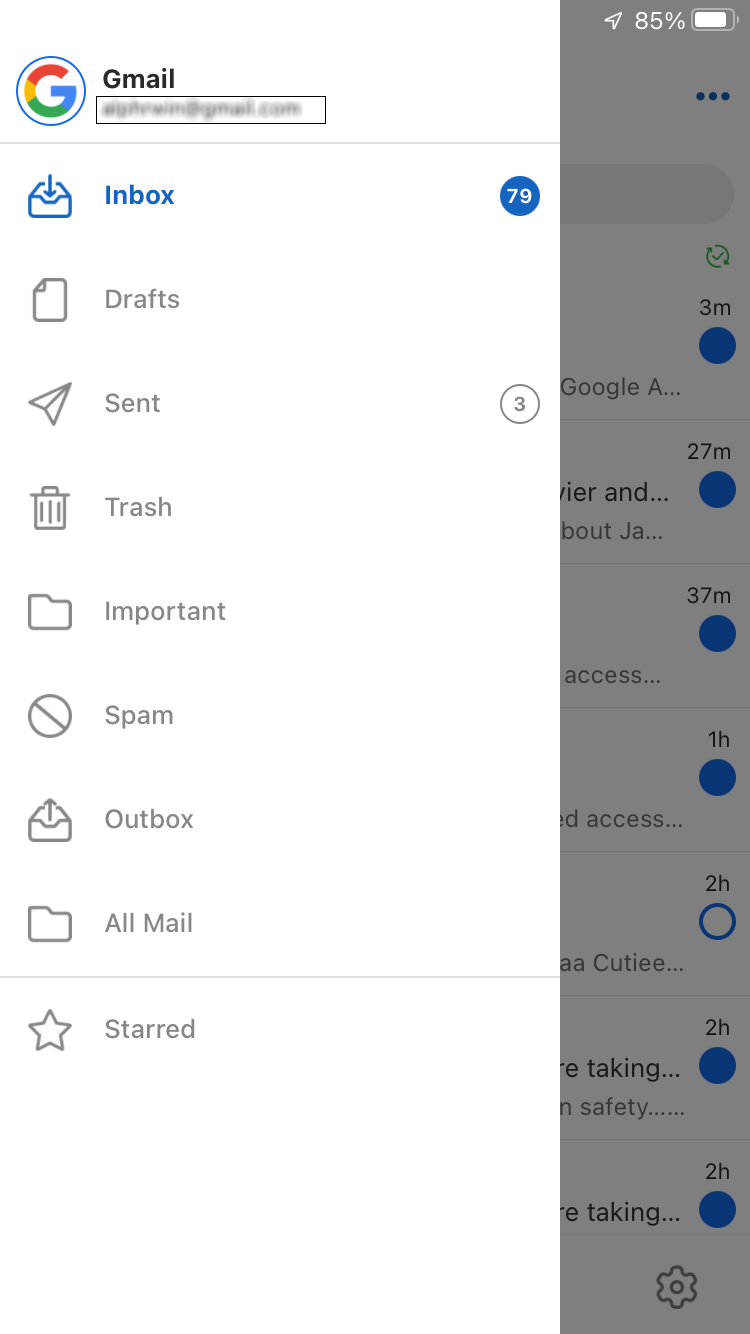
Task: Tap the Gmail account header
Action: tap(280, 91)
